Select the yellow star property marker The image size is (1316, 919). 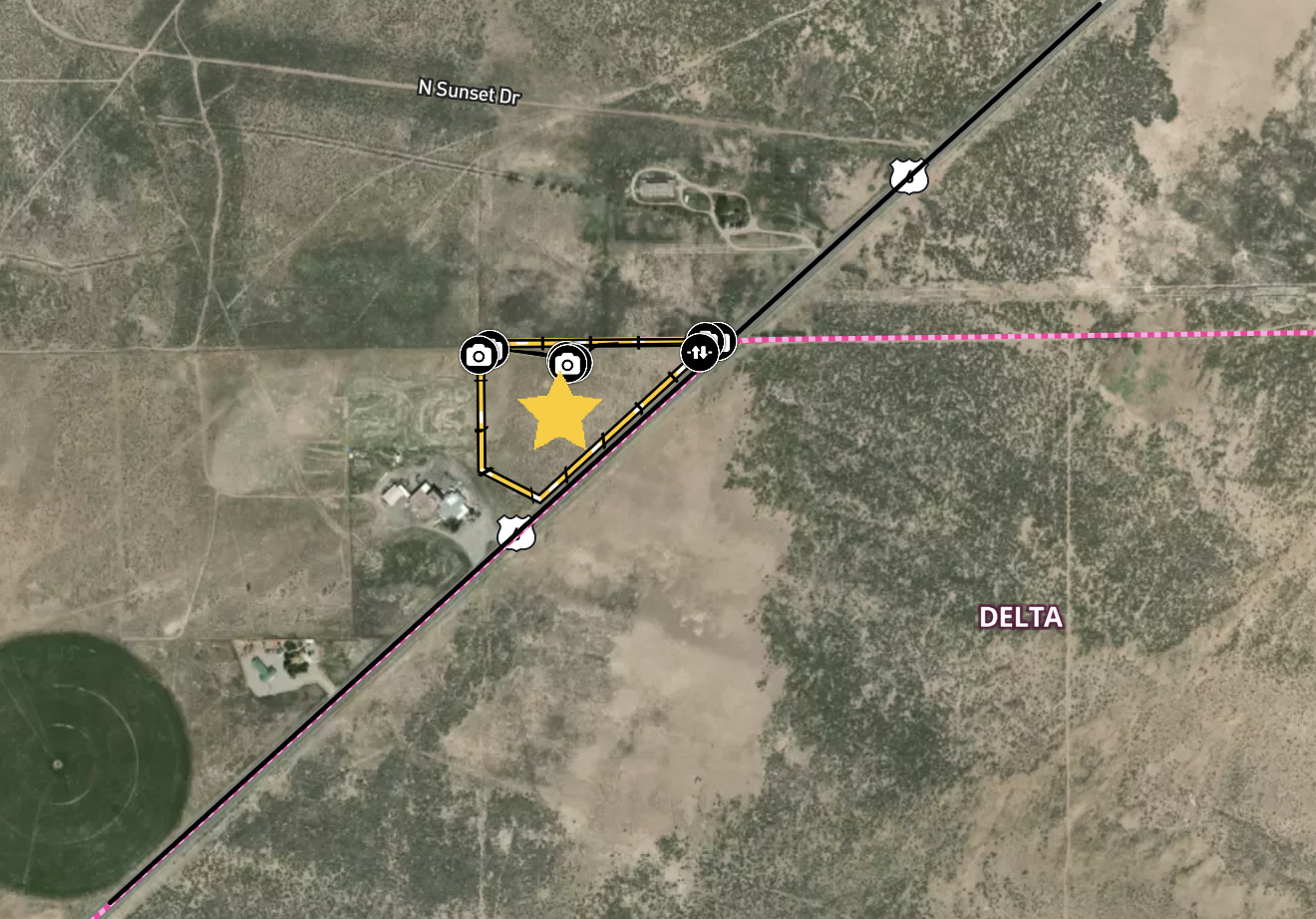click(x=560, y=413)
